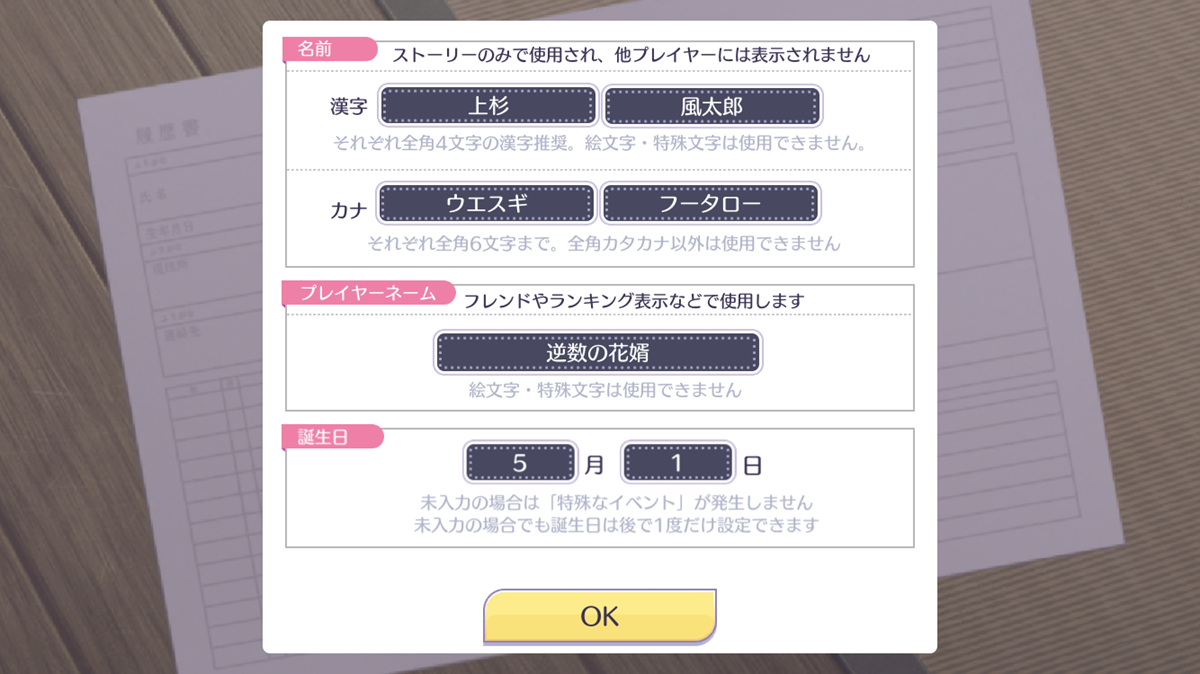This screenshot has height=674, width=1200.
Task: Select the katakana given name field フータロー
Action: click(711, 203)
